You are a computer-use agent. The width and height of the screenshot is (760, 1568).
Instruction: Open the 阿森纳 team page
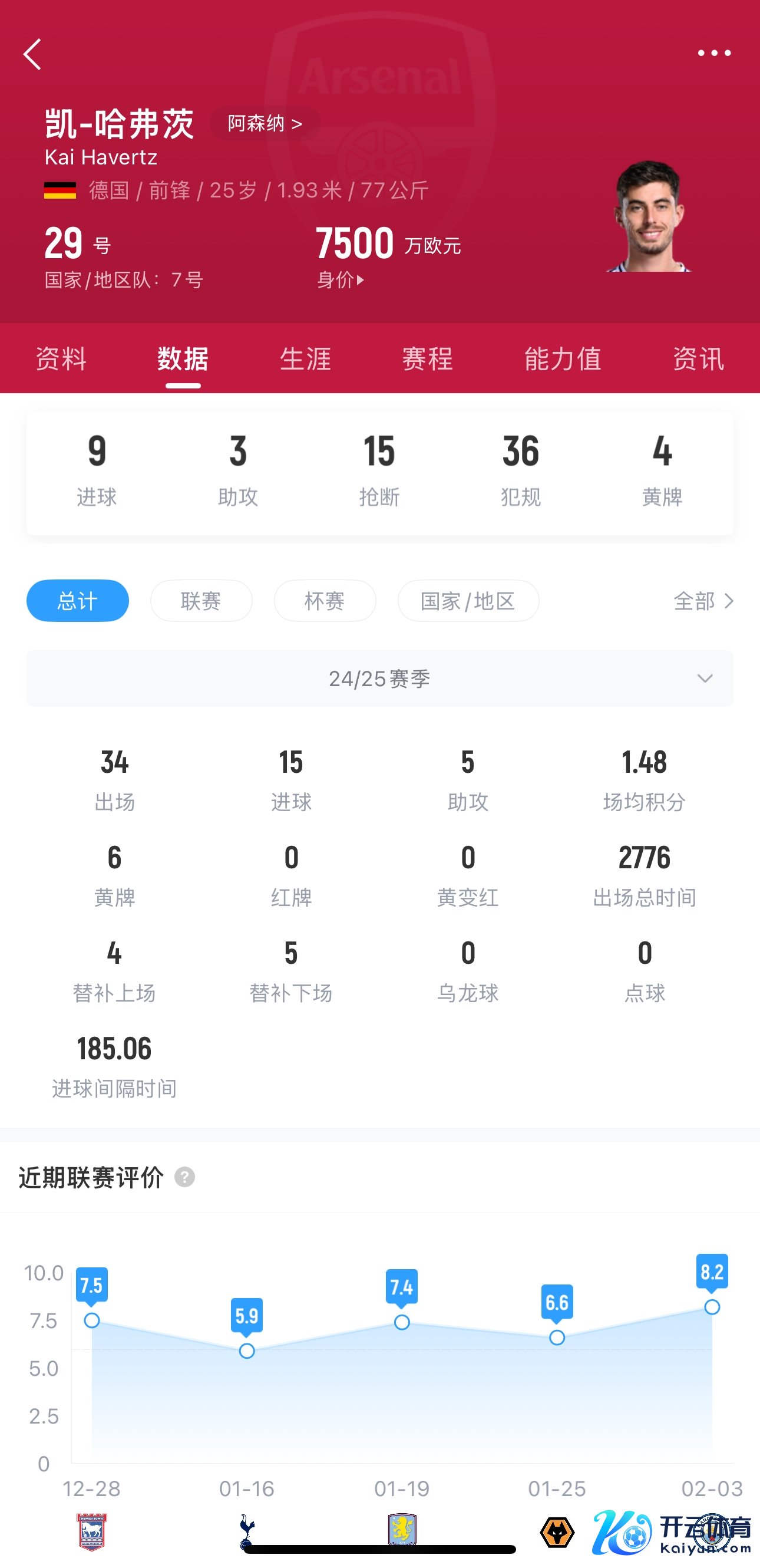(x=265, y=124)
